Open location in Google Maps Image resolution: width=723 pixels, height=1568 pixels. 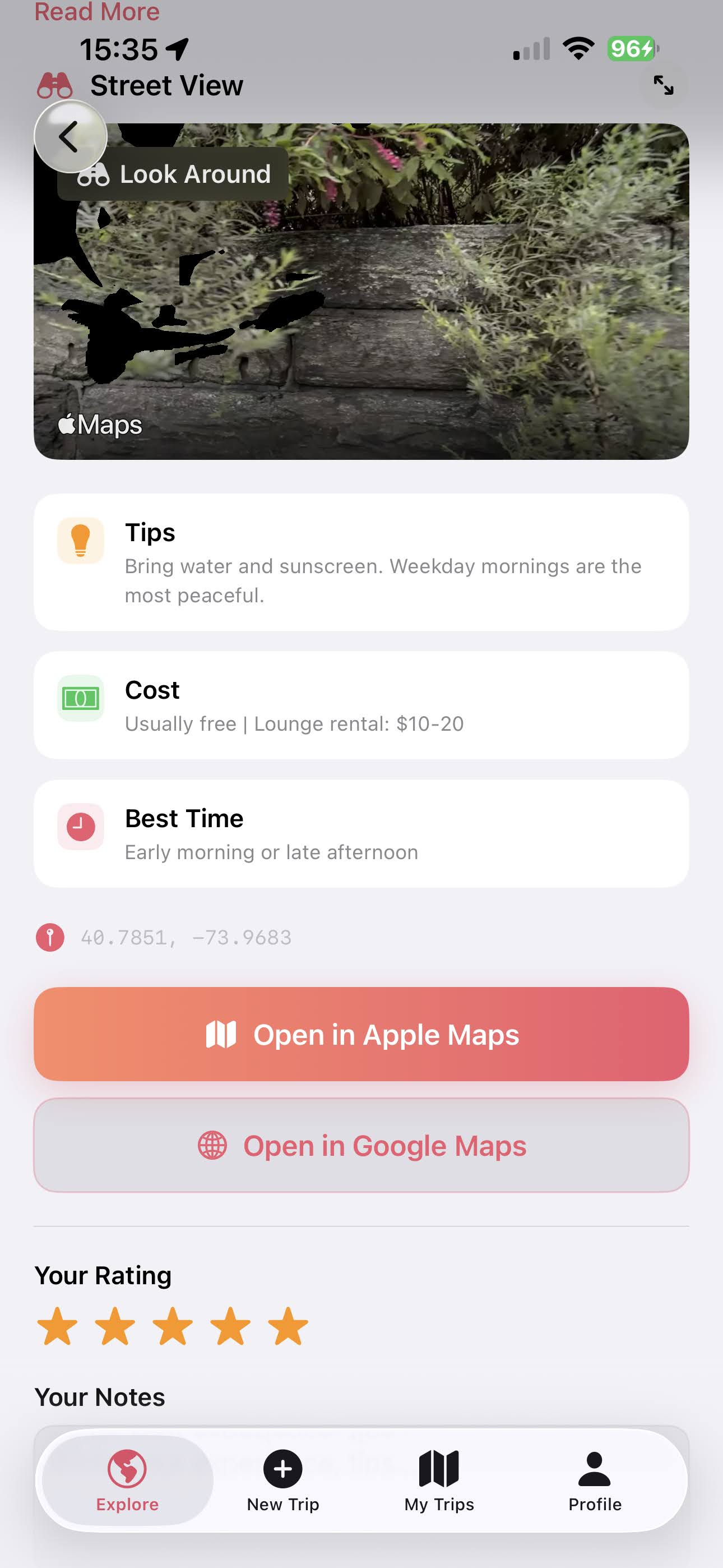click(361, 1145)
